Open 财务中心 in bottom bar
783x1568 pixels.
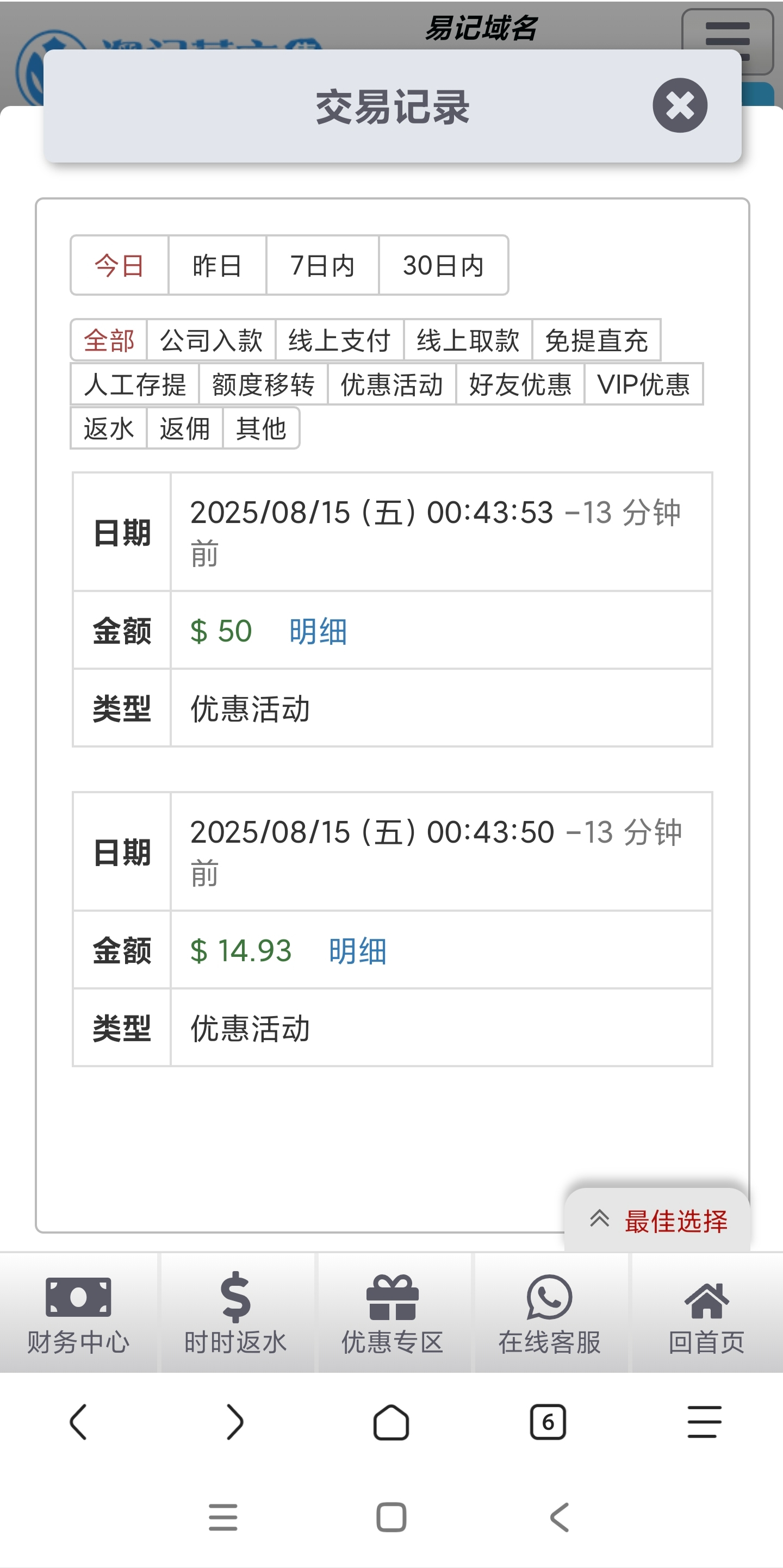pyautogui.click(x=78, y=1312)
